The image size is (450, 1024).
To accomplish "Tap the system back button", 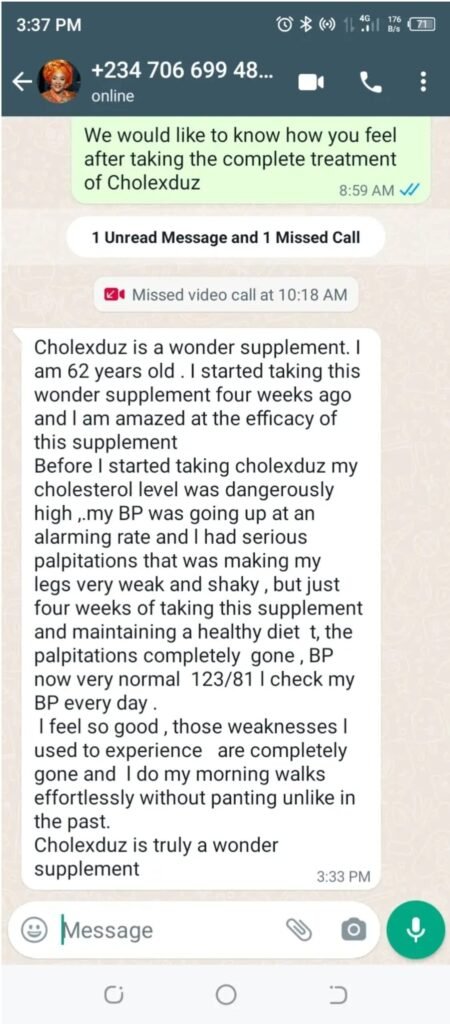I will coord(338,995).
